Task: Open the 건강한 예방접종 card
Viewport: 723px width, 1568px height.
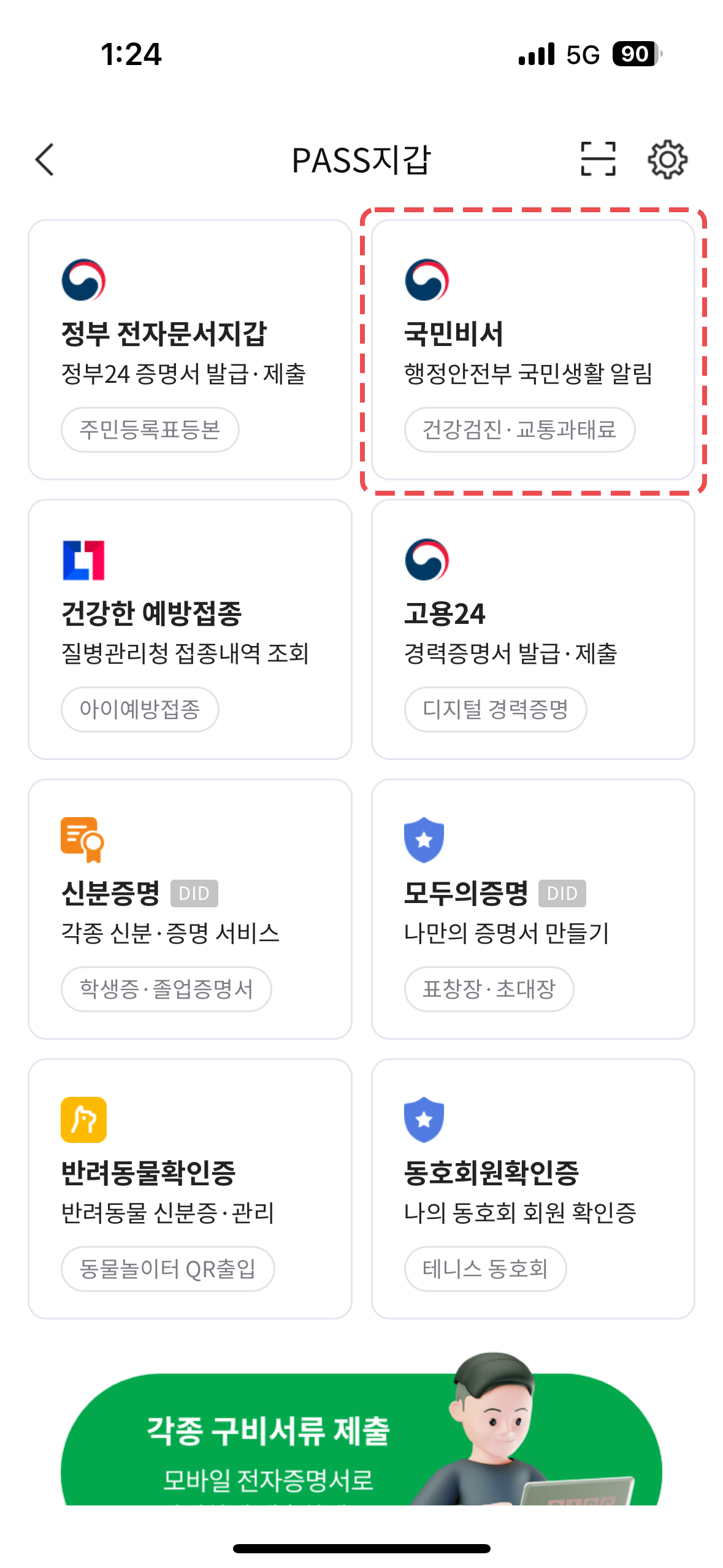Action: pos(190,629)
